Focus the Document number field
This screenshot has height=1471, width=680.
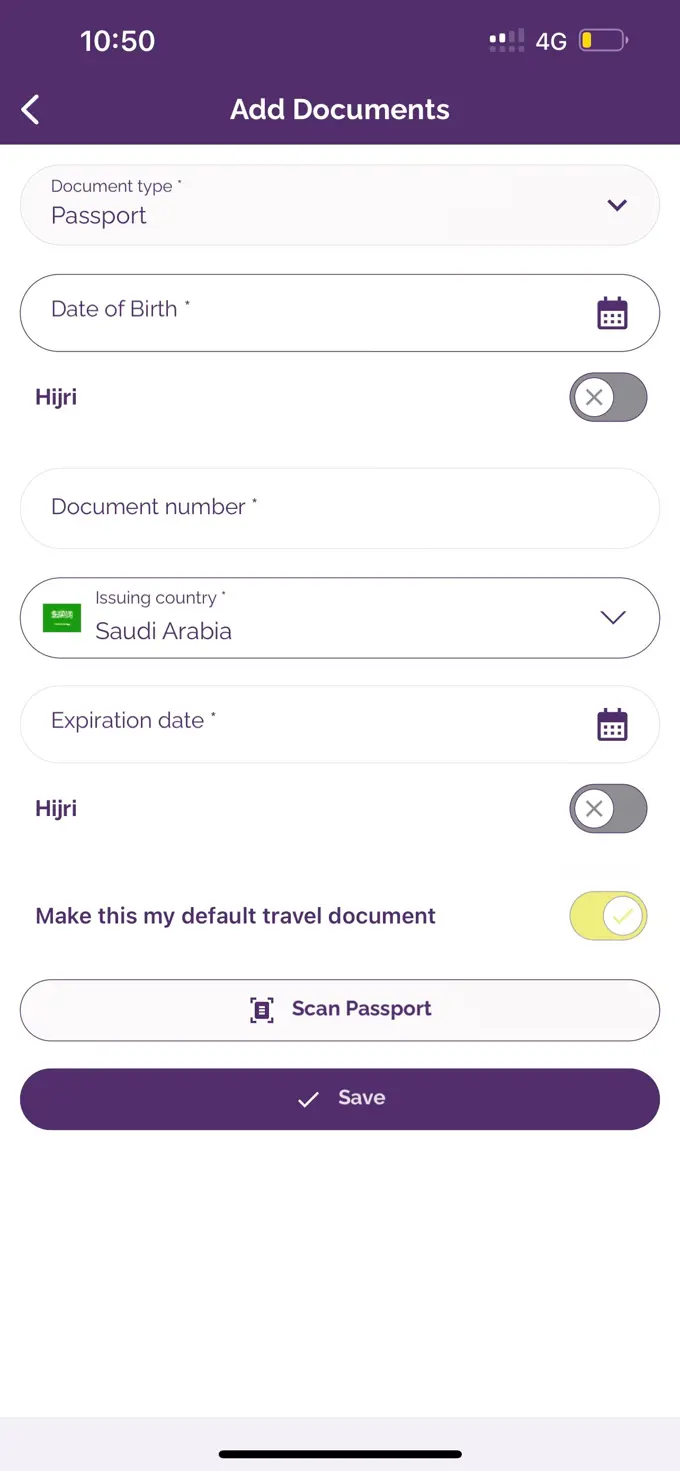click(x=340, y=508)
